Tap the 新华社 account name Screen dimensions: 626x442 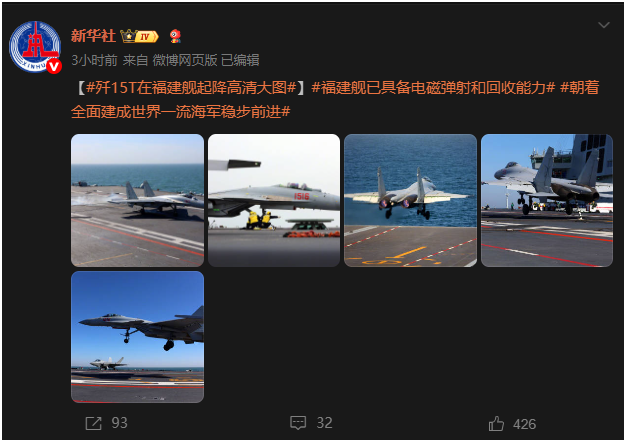(92, 36)
